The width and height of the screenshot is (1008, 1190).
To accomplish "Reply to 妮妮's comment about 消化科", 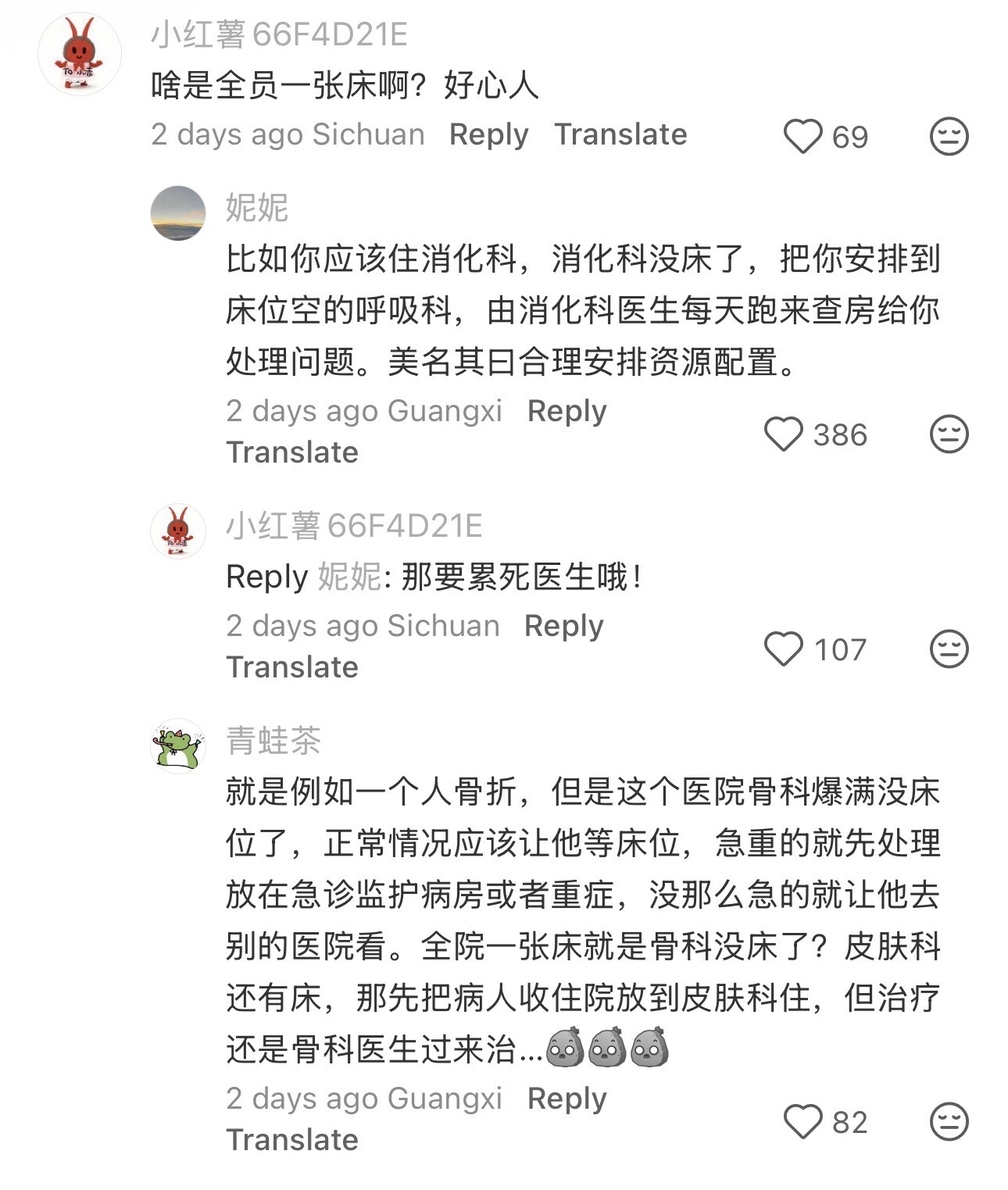I will point(567,411).
